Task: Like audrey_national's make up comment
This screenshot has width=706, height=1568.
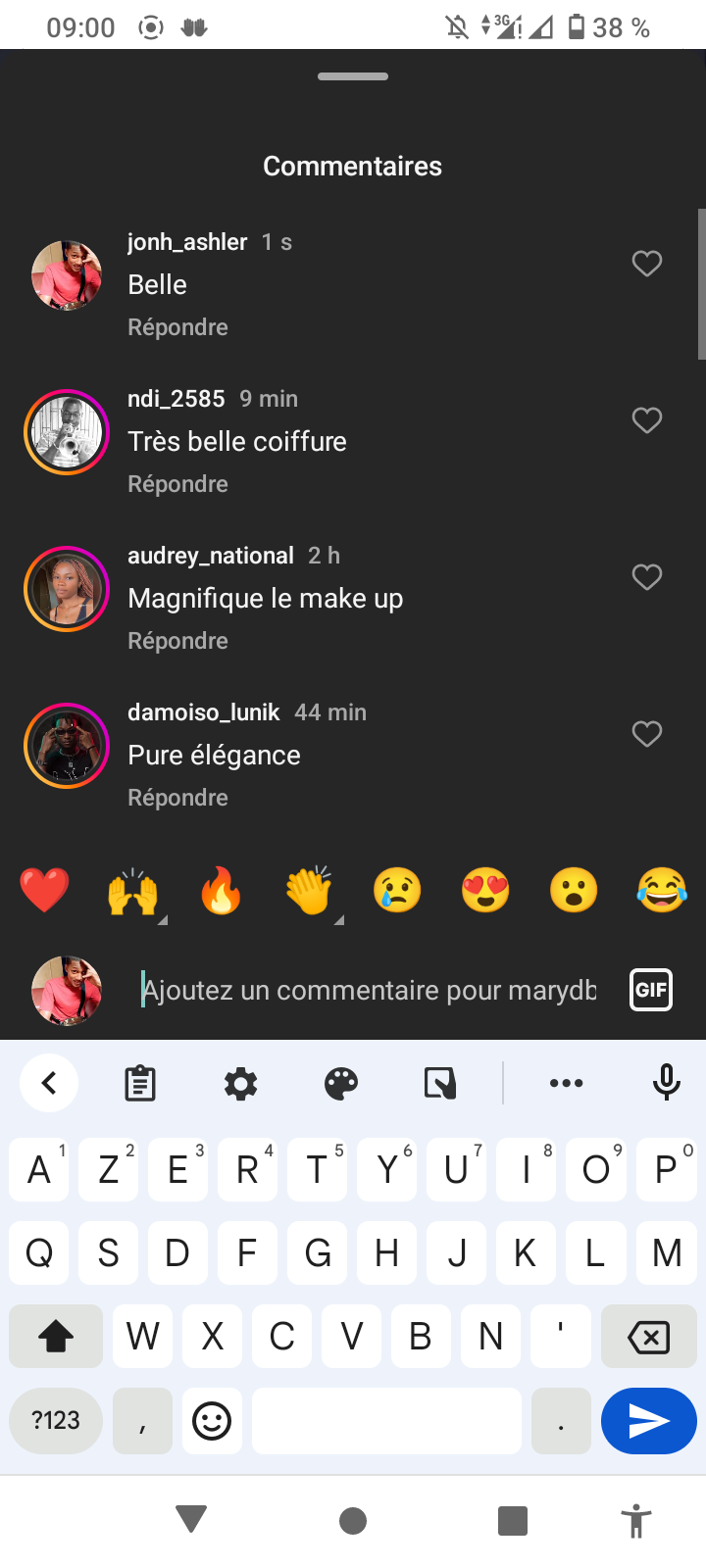Action: click(x=646, y=577)
